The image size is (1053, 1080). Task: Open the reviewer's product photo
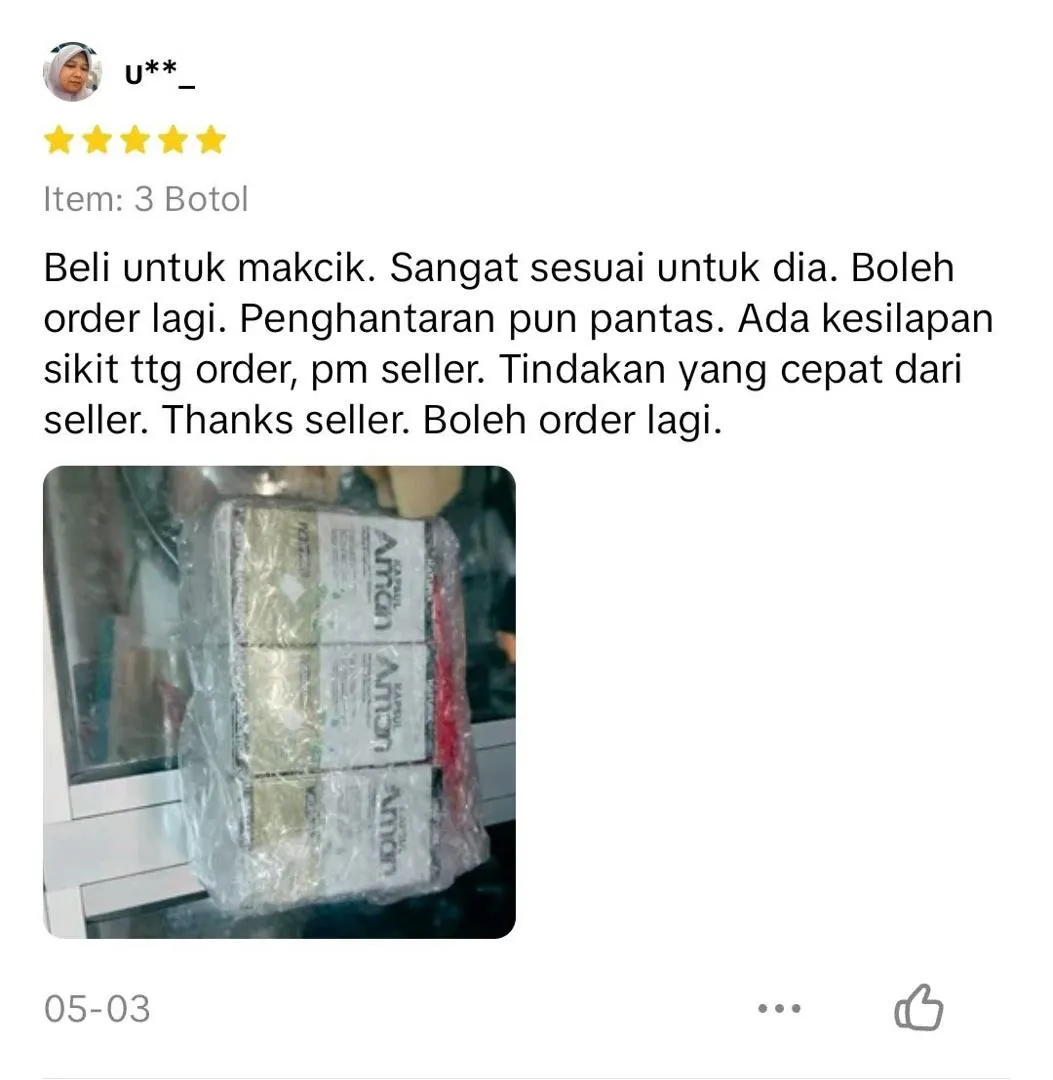[x=279, y=702]
